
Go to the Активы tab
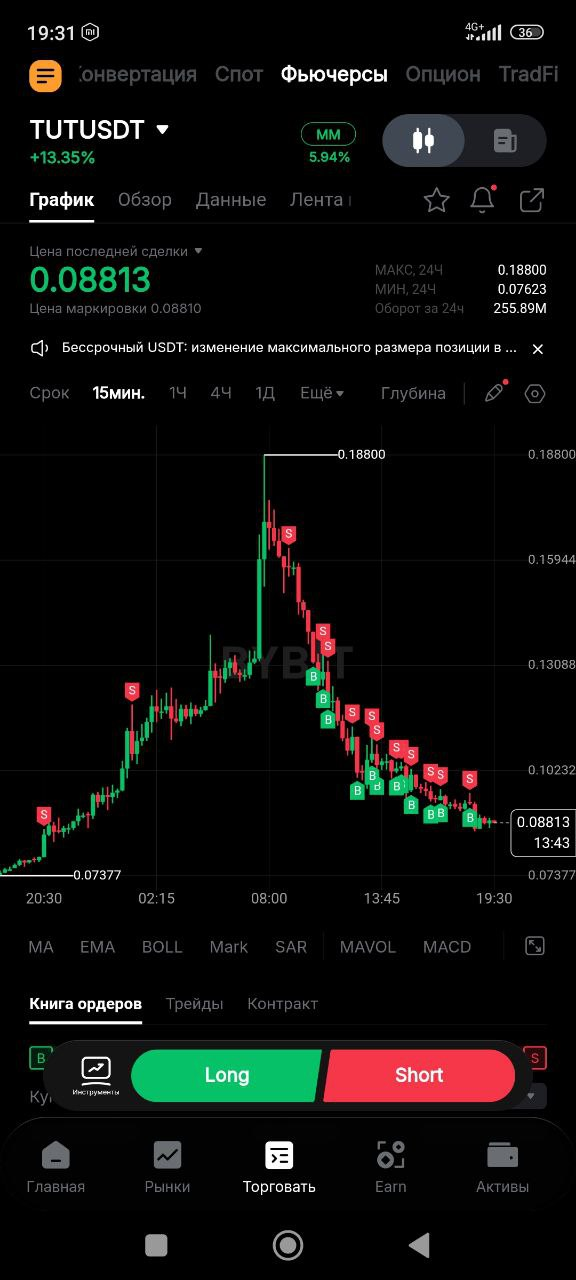point(502,1168)
